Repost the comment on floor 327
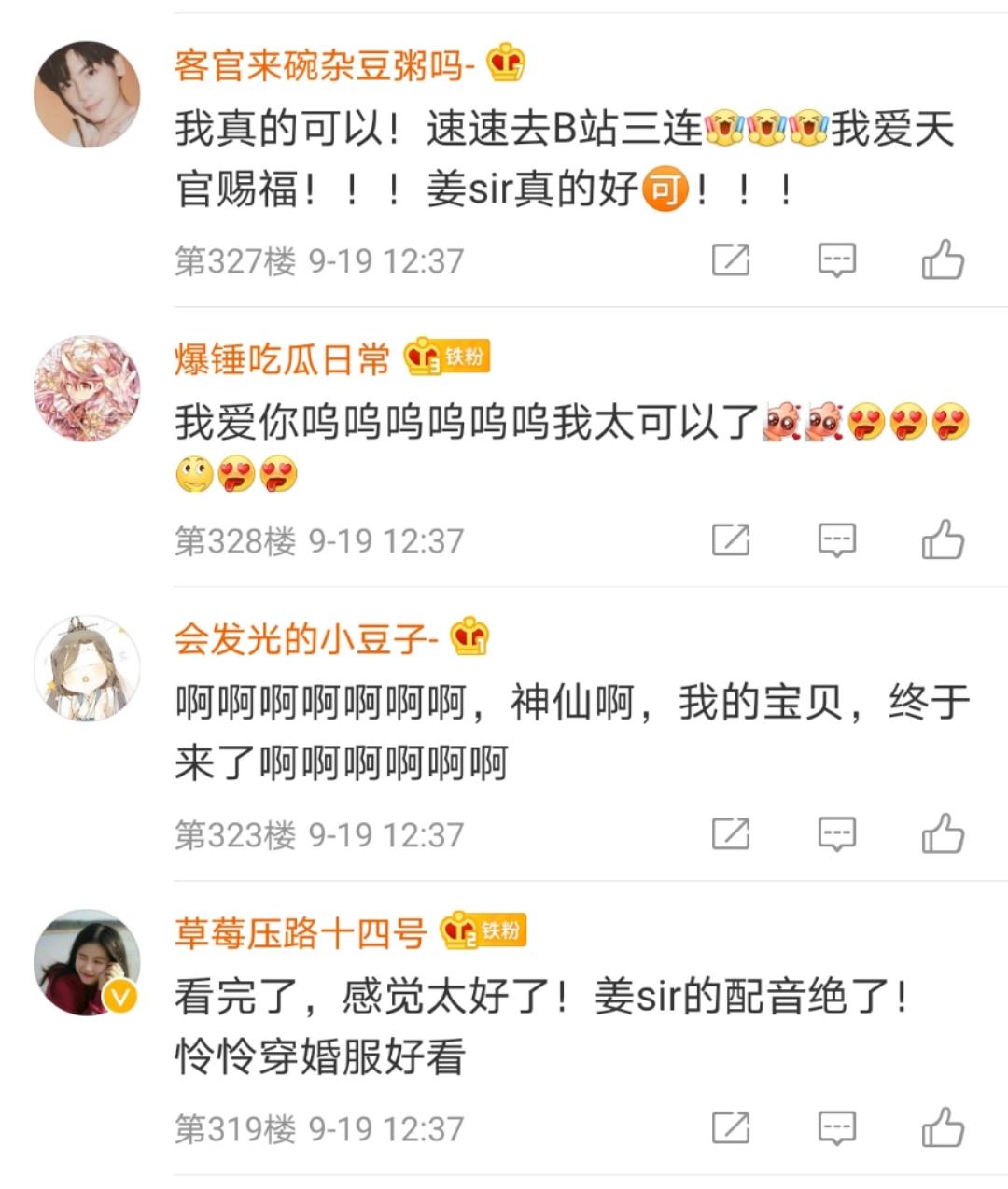This screenshot has width=1008, height=1189. click(x=730, y=259)
